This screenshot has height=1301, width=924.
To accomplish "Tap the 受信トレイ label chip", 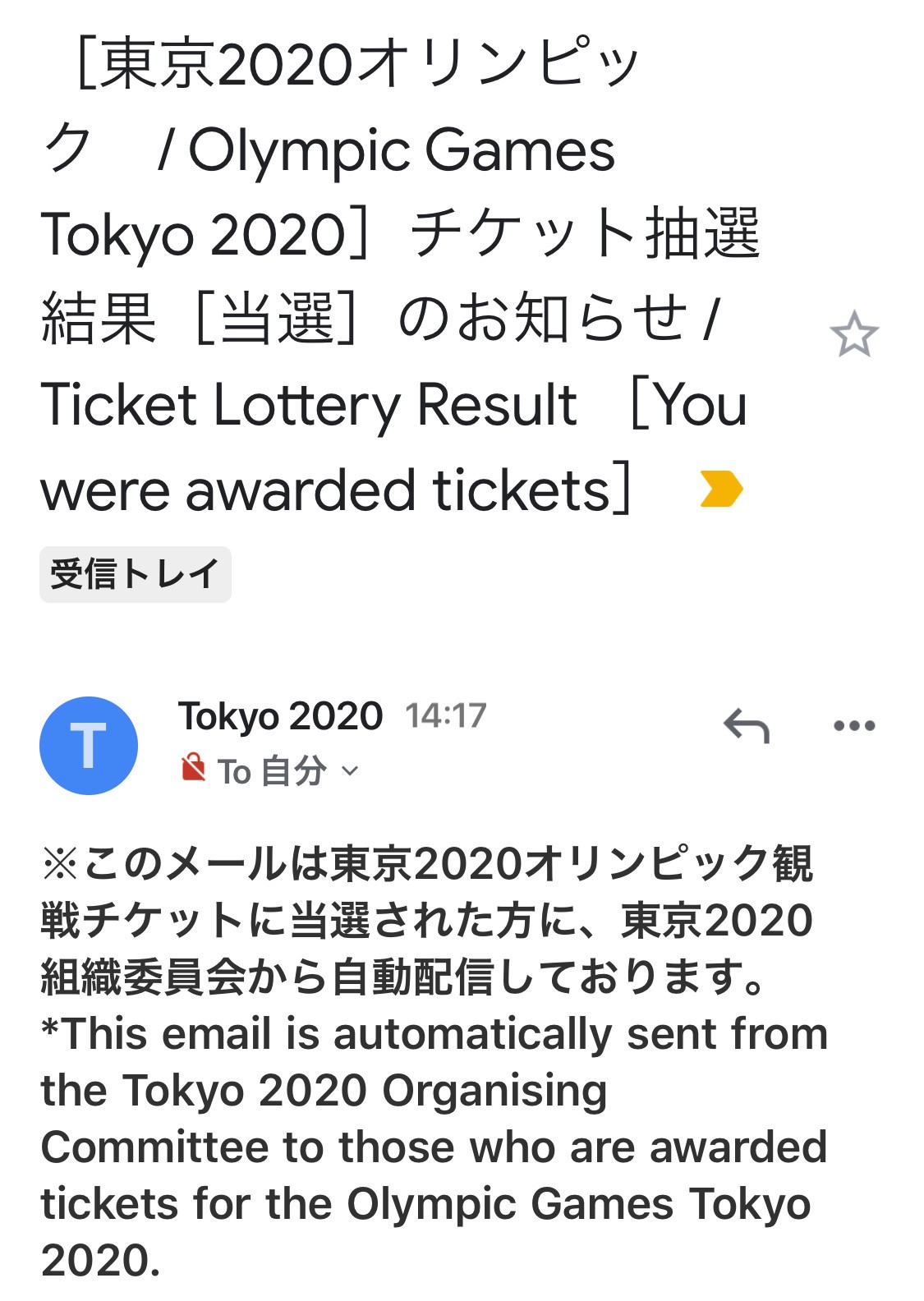I will (x=136, y=574).
